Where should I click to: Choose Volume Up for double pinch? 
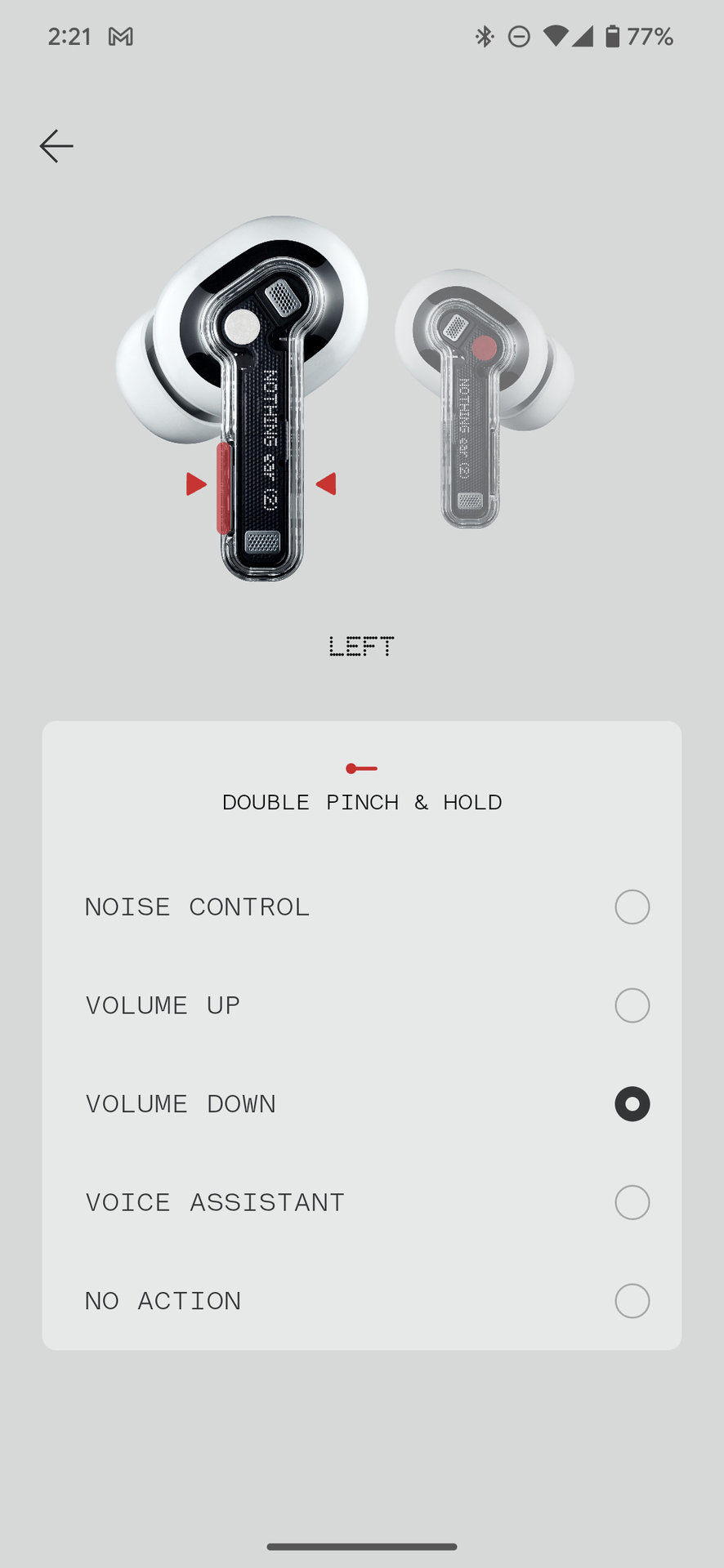coord(632,1005)
